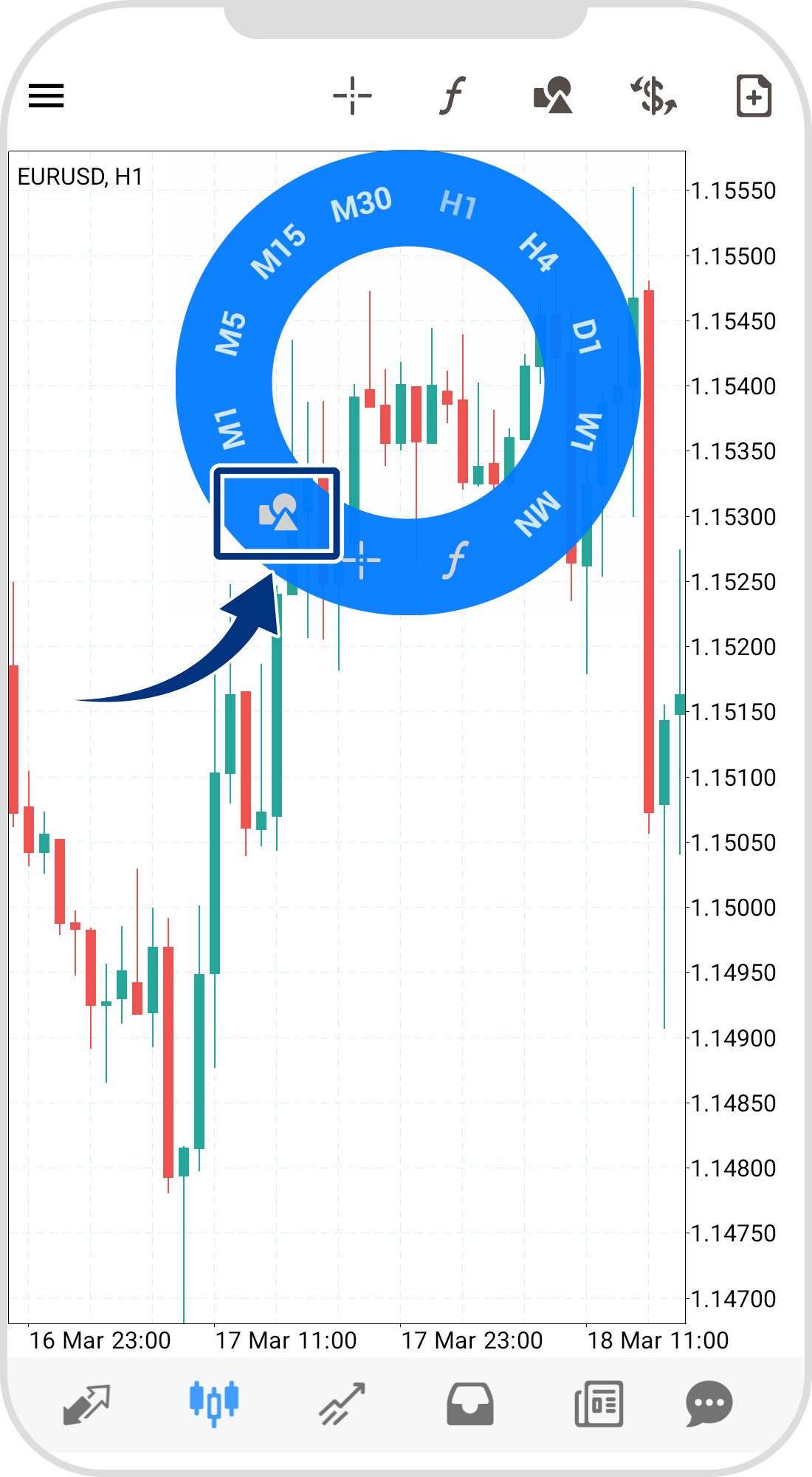
Task: Enable crosshair in the top toolbar
Action: [x=352, y=96]
